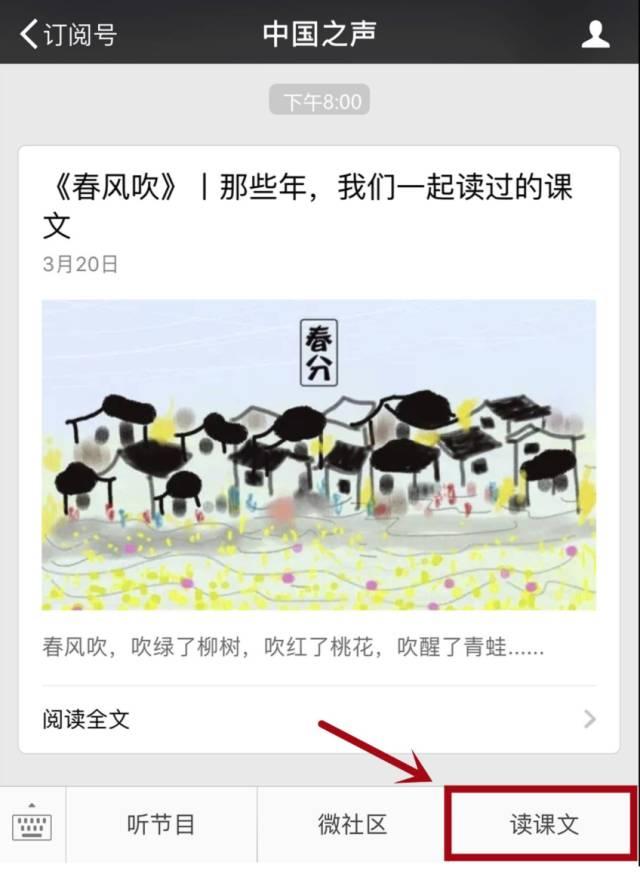Go back to 订阅号 list
The height and width of the screenshot is (880, 640).
point(68,34)
